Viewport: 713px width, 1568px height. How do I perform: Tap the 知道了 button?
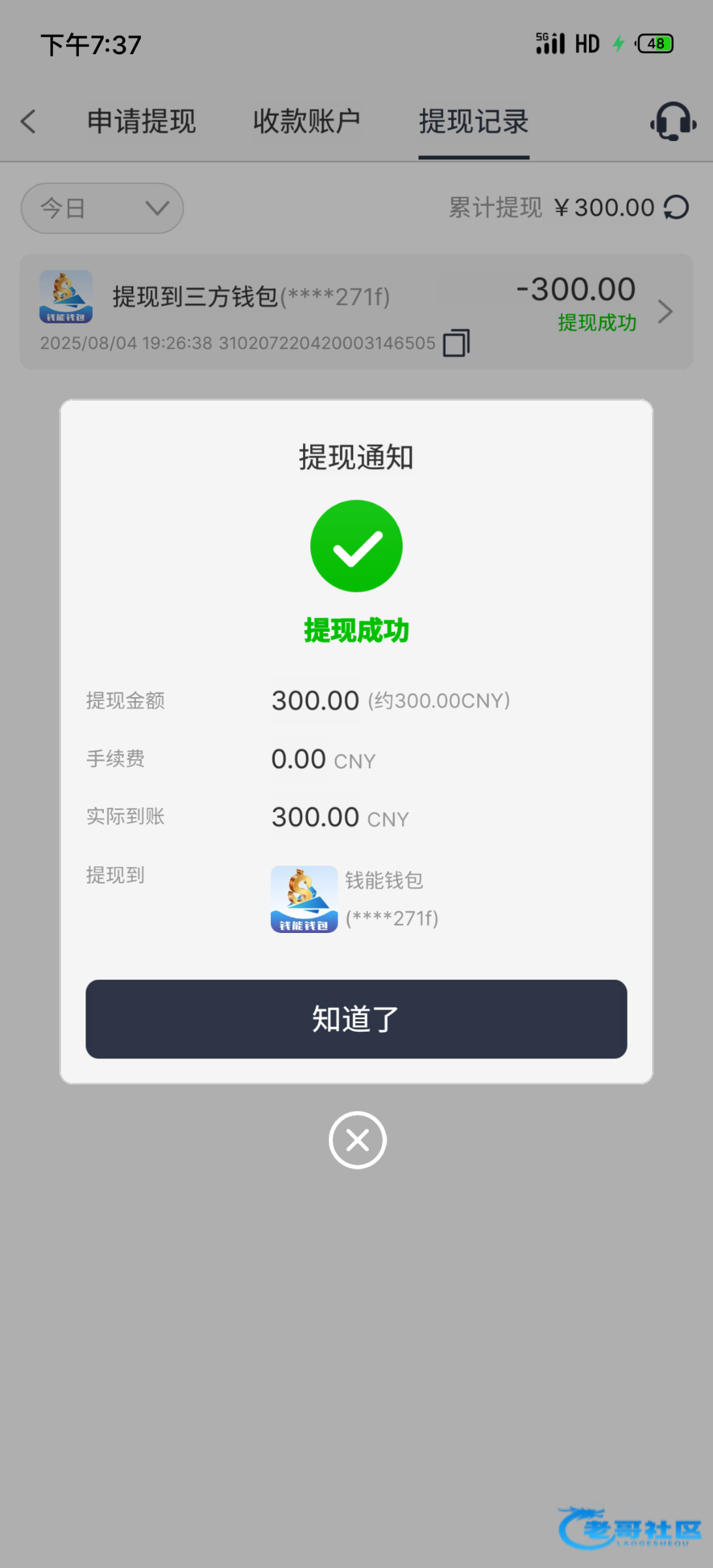coord(356,1019)
